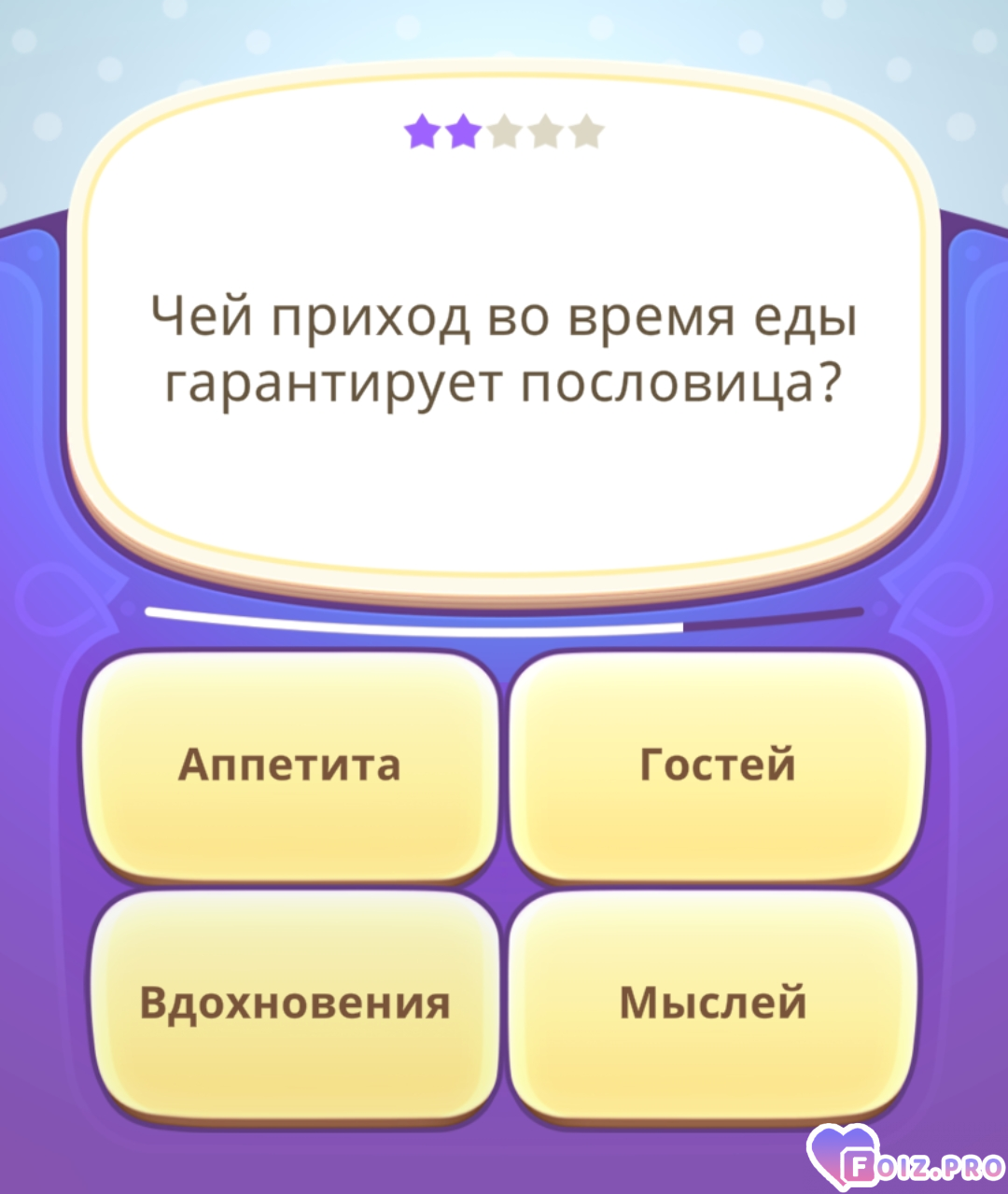Pick the Вдохновения answer option

point(294,1003)
